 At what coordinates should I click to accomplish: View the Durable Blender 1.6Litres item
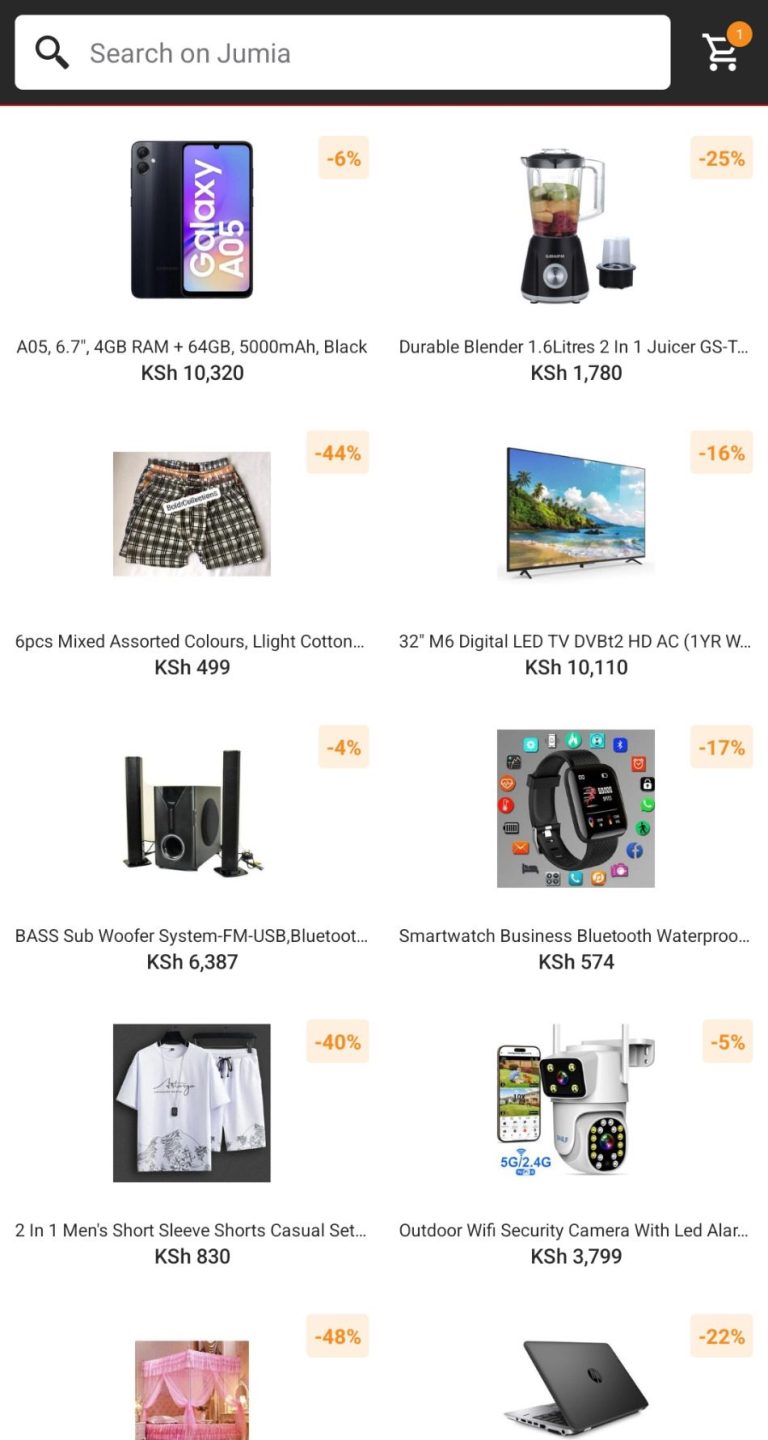click(576, 225)
